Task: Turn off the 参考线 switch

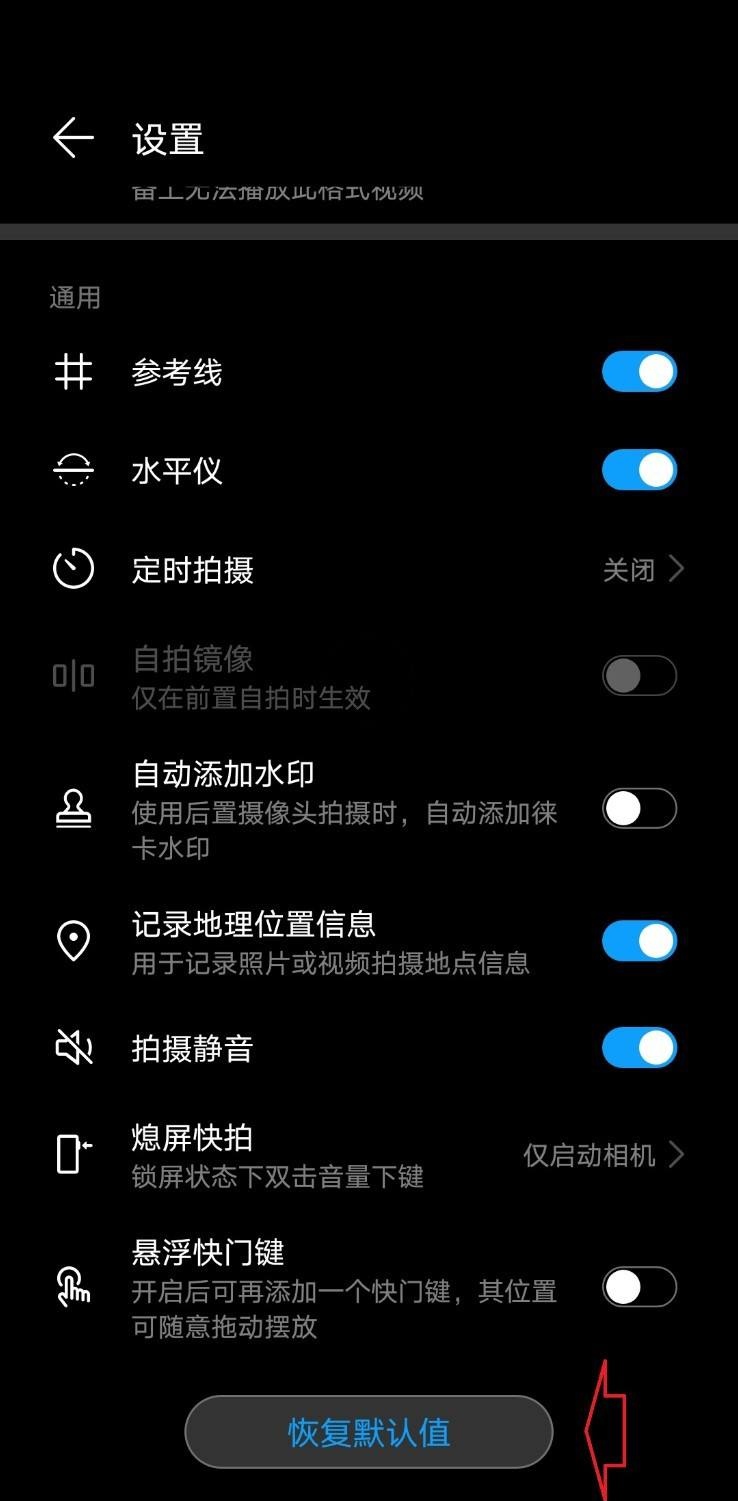Action: 639,372
